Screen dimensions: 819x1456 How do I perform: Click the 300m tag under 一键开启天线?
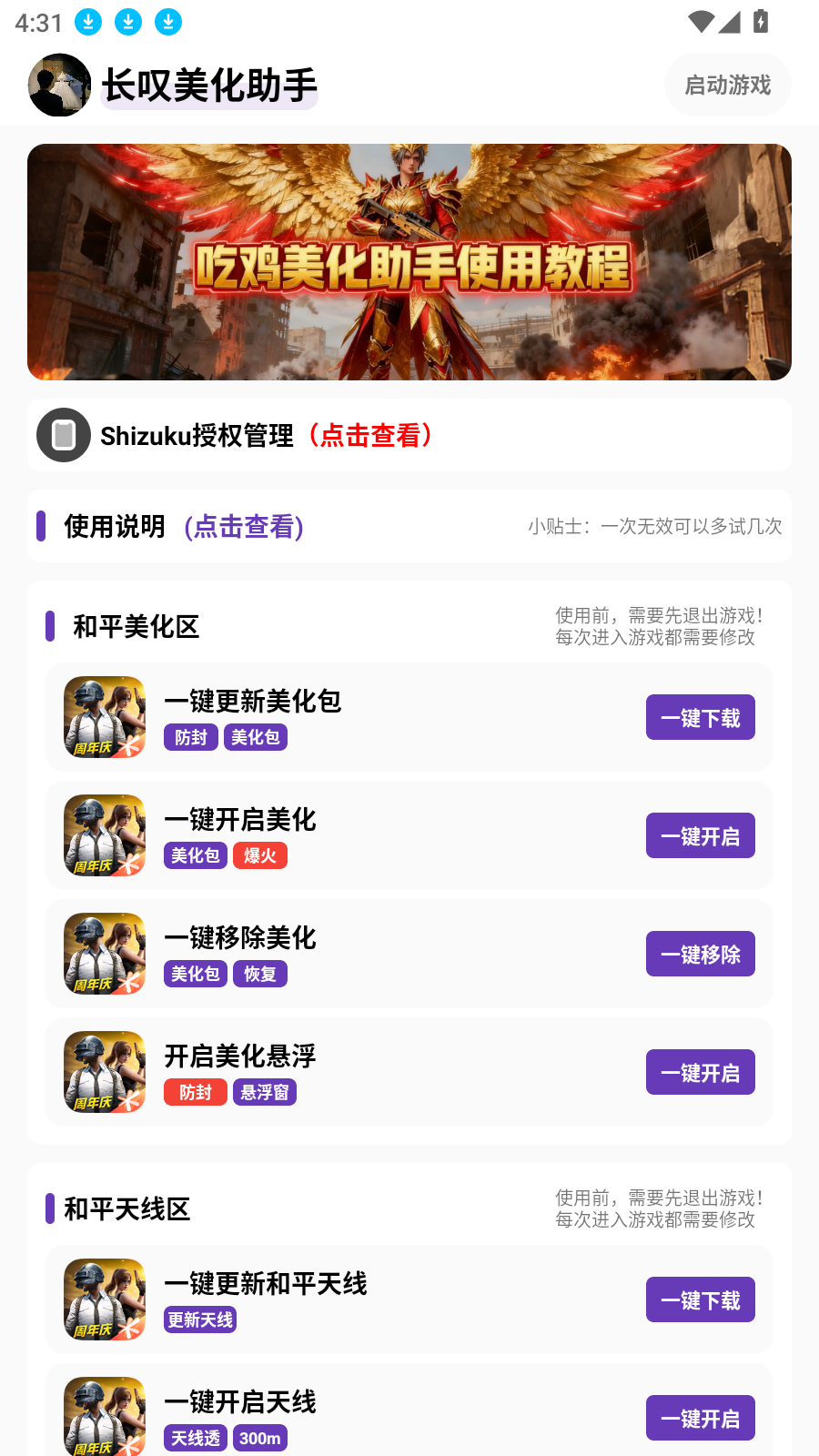pos(259,1438)
